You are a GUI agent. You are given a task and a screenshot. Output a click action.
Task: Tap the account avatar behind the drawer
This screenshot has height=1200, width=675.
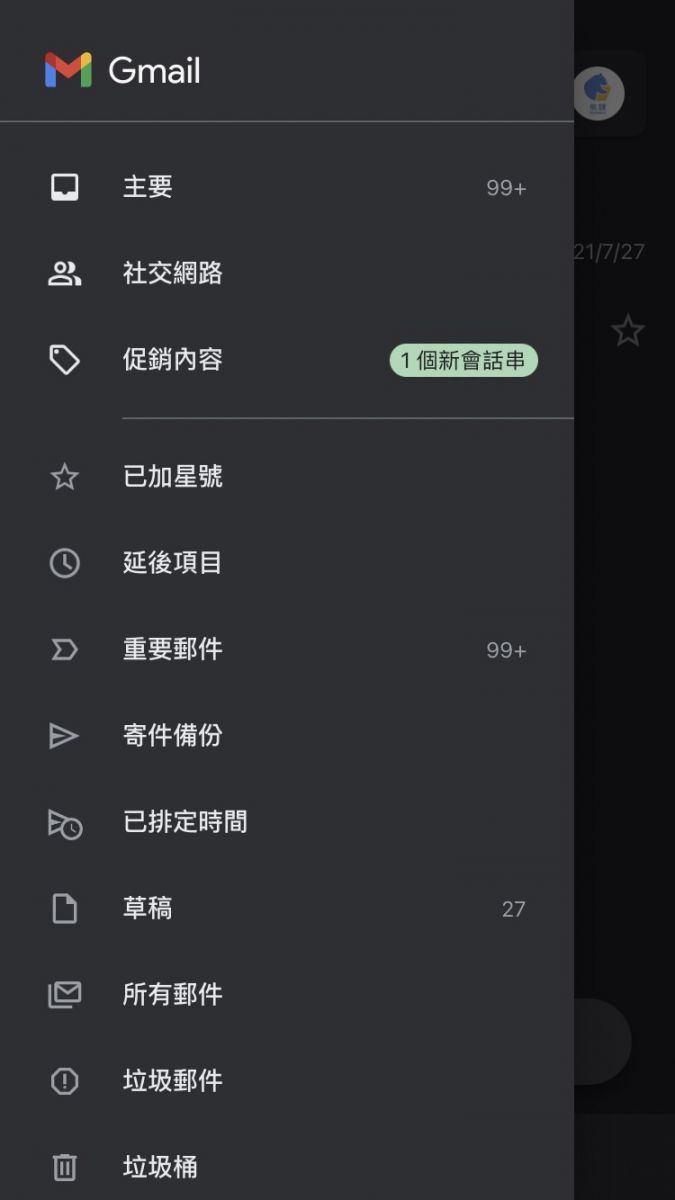point(599,94)
